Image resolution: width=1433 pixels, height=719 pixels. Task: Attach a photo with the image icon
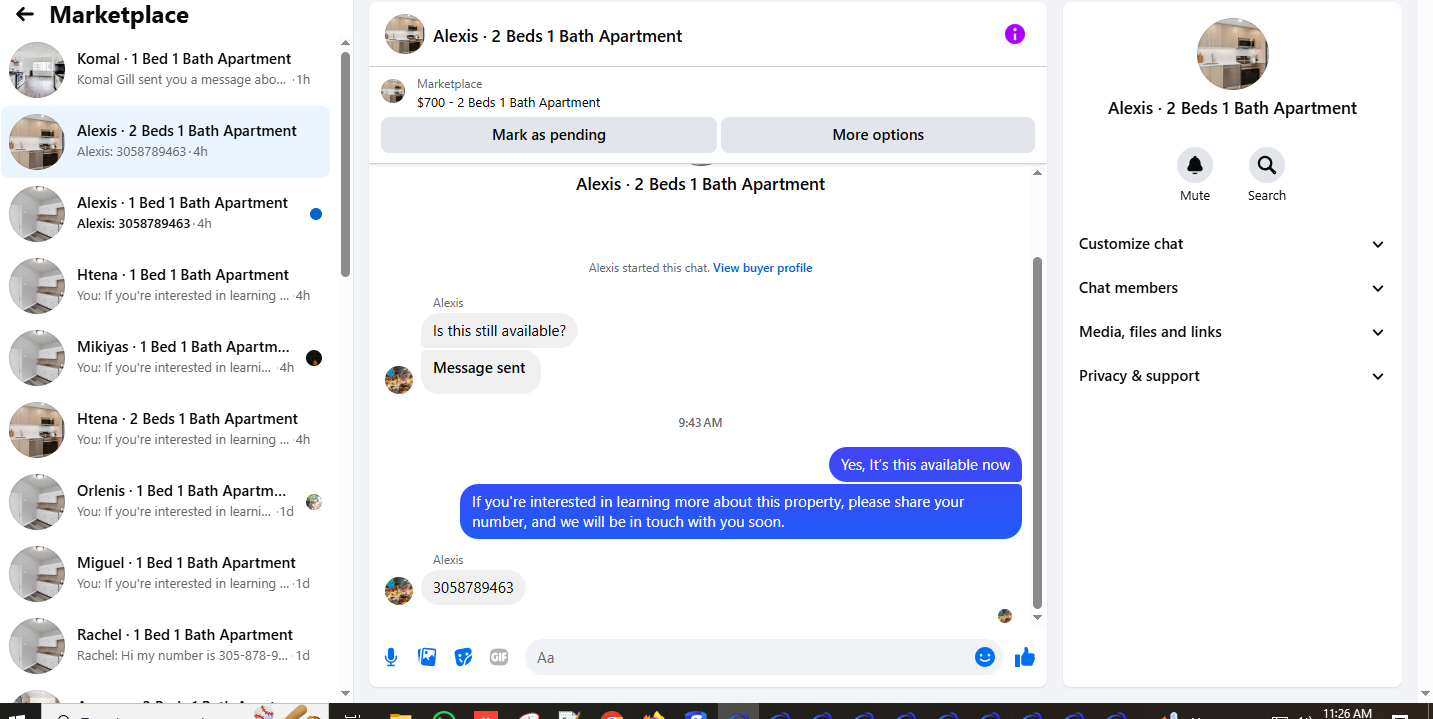427,657
